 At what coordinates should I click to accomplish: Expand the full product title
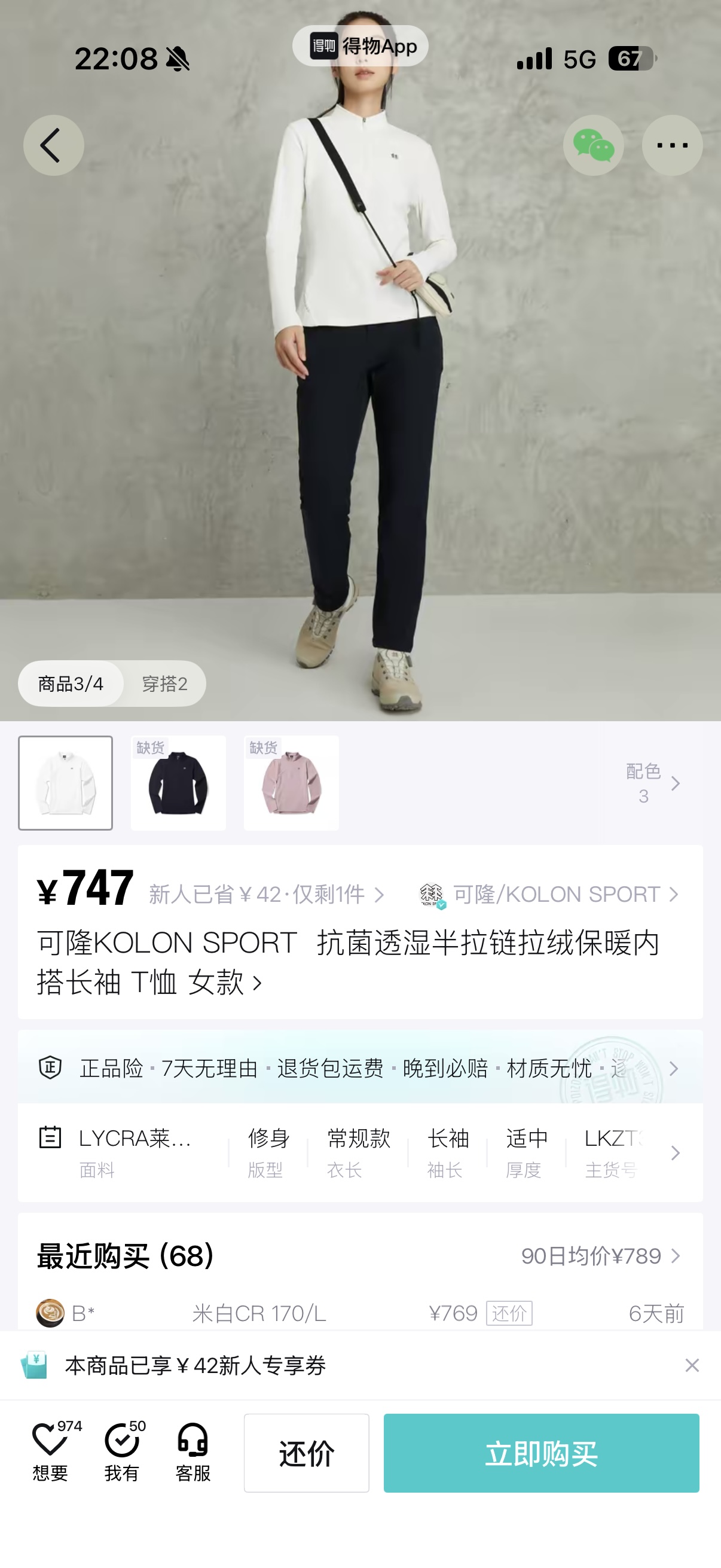pos(256,983)
